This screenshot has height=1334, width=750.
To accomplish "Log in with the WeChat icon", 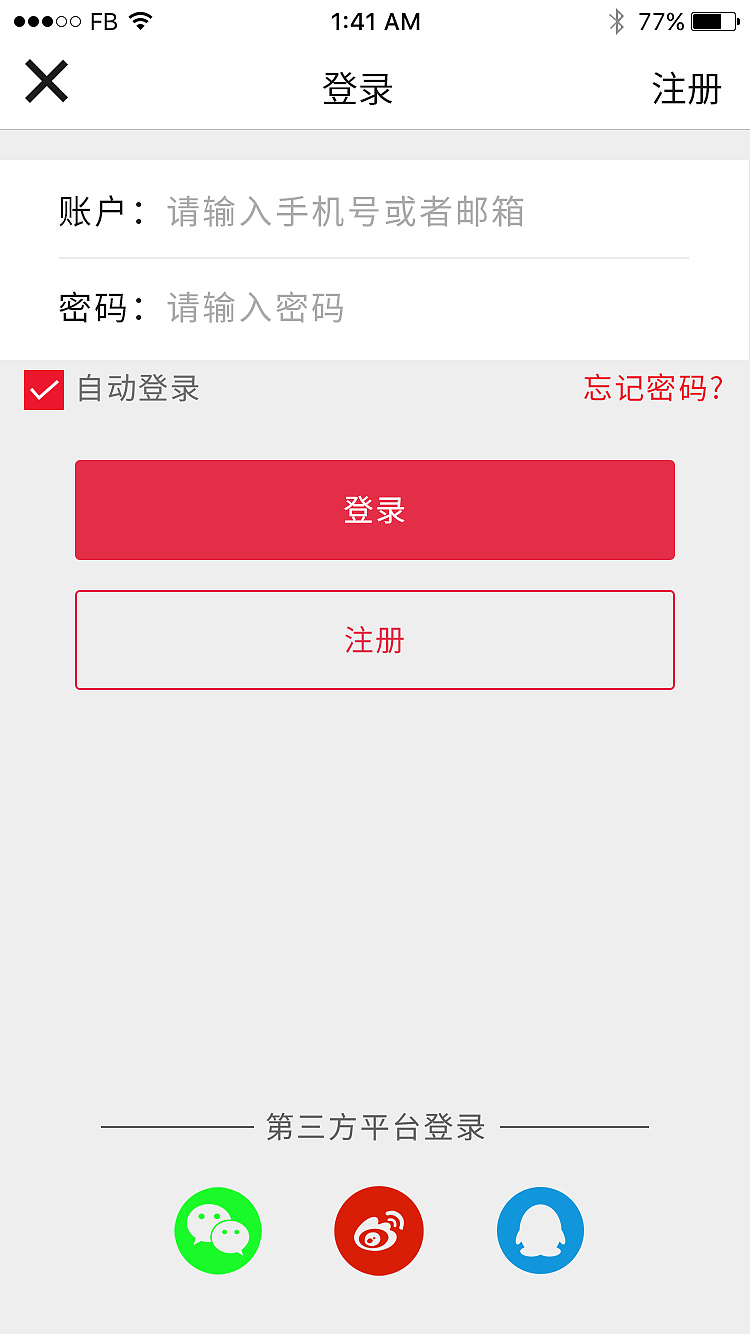I will tap(218, 1230).
